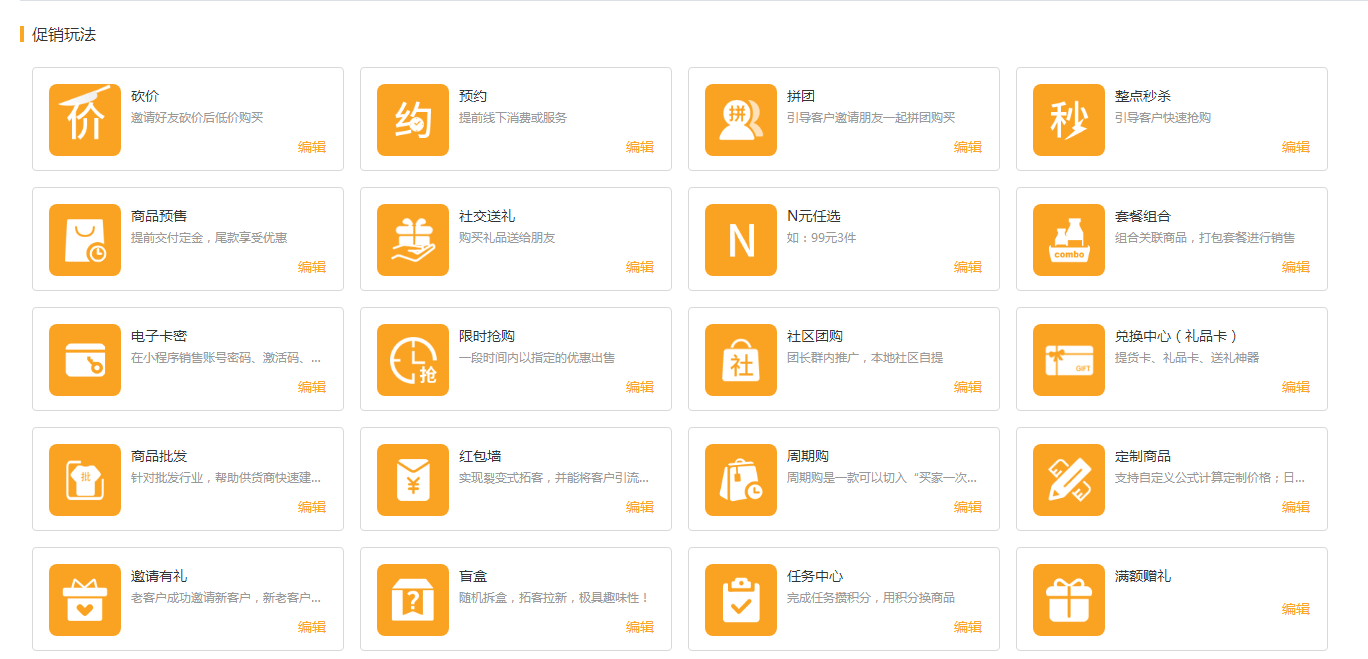1368x659 pixels.
Task: Edit the 套餐组合 promotion
Action: pos(1296,267)
